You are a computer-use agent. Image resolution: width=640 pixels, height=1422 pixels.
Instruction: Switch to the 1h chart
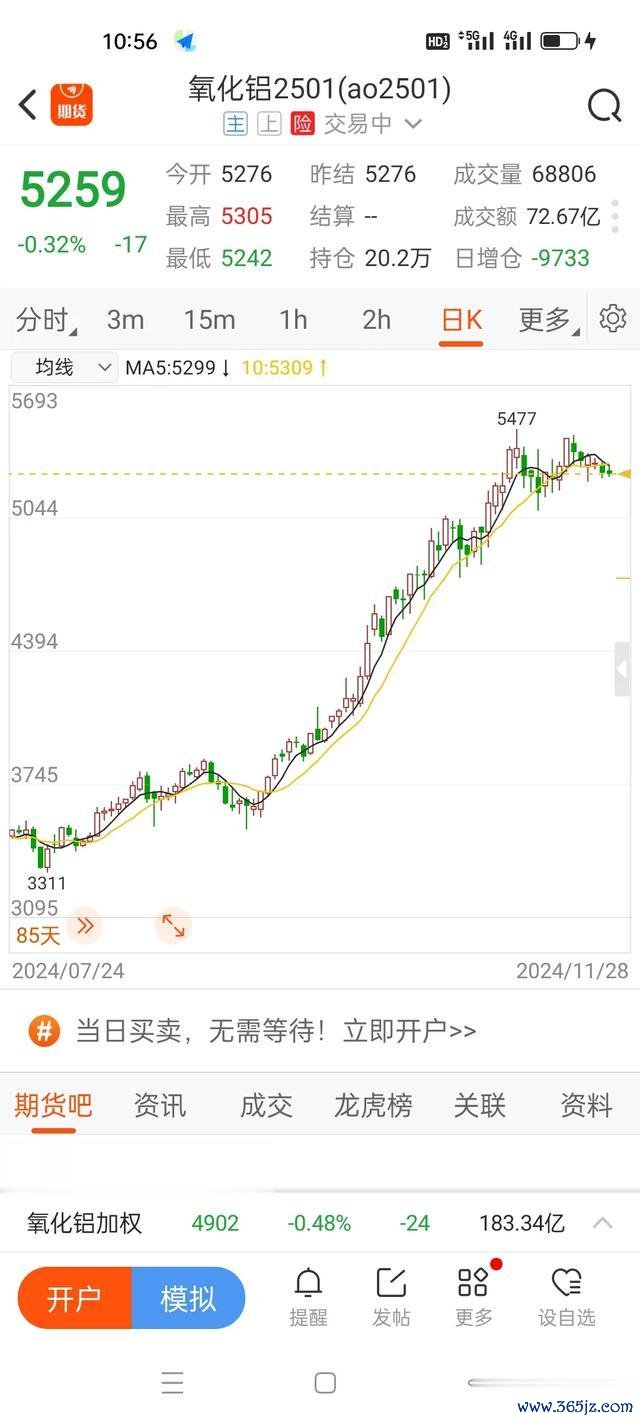pos(293,320)
